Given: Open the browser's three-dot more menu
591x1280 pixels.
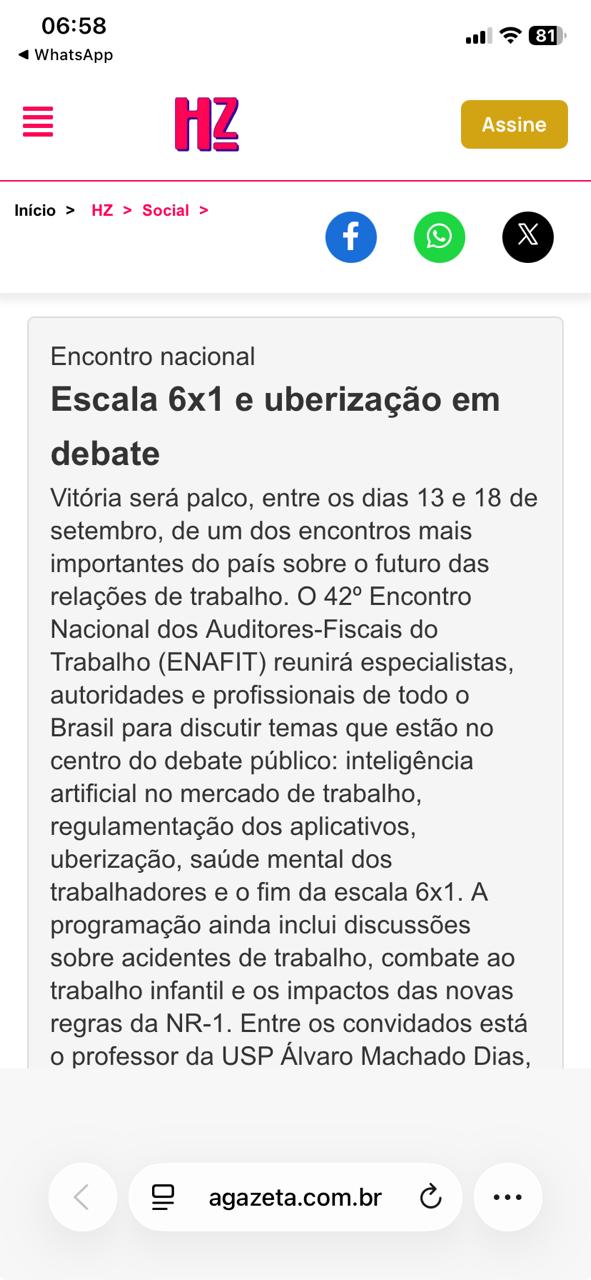Looking at the screenshot, I should click(x=508, y=1197).
